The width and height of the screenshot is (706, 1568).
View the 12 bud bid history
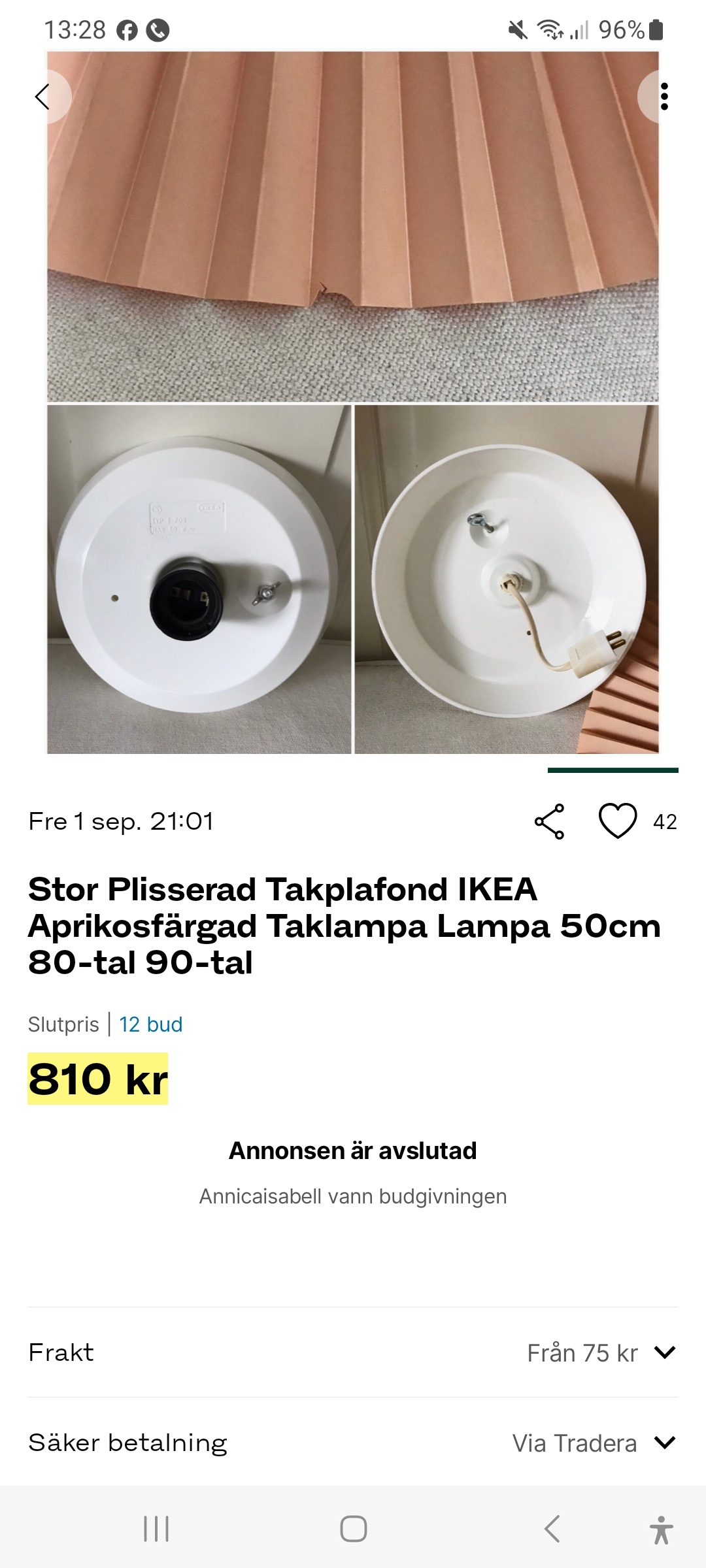point(150,1024)
